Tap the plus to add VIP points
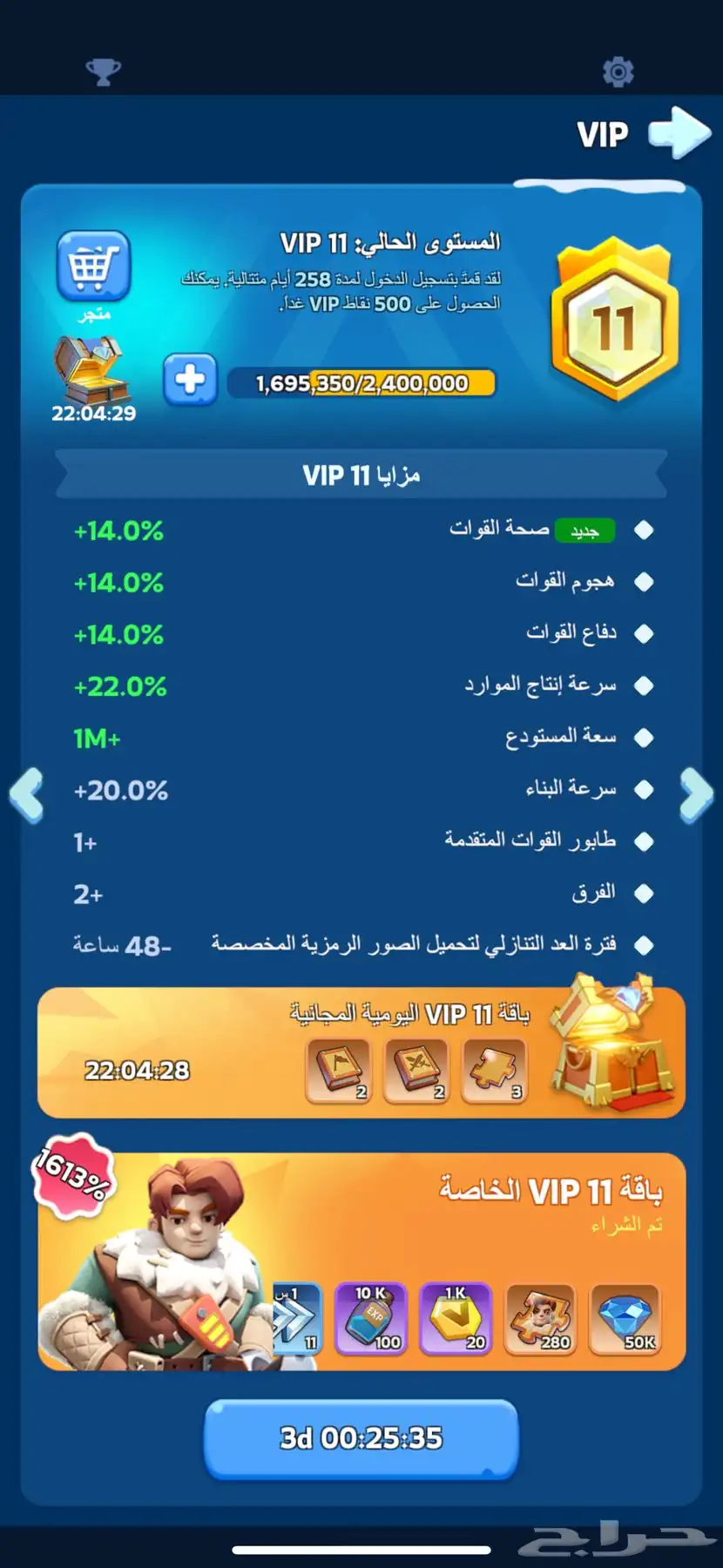The image size is (723, 1568). 190,380
